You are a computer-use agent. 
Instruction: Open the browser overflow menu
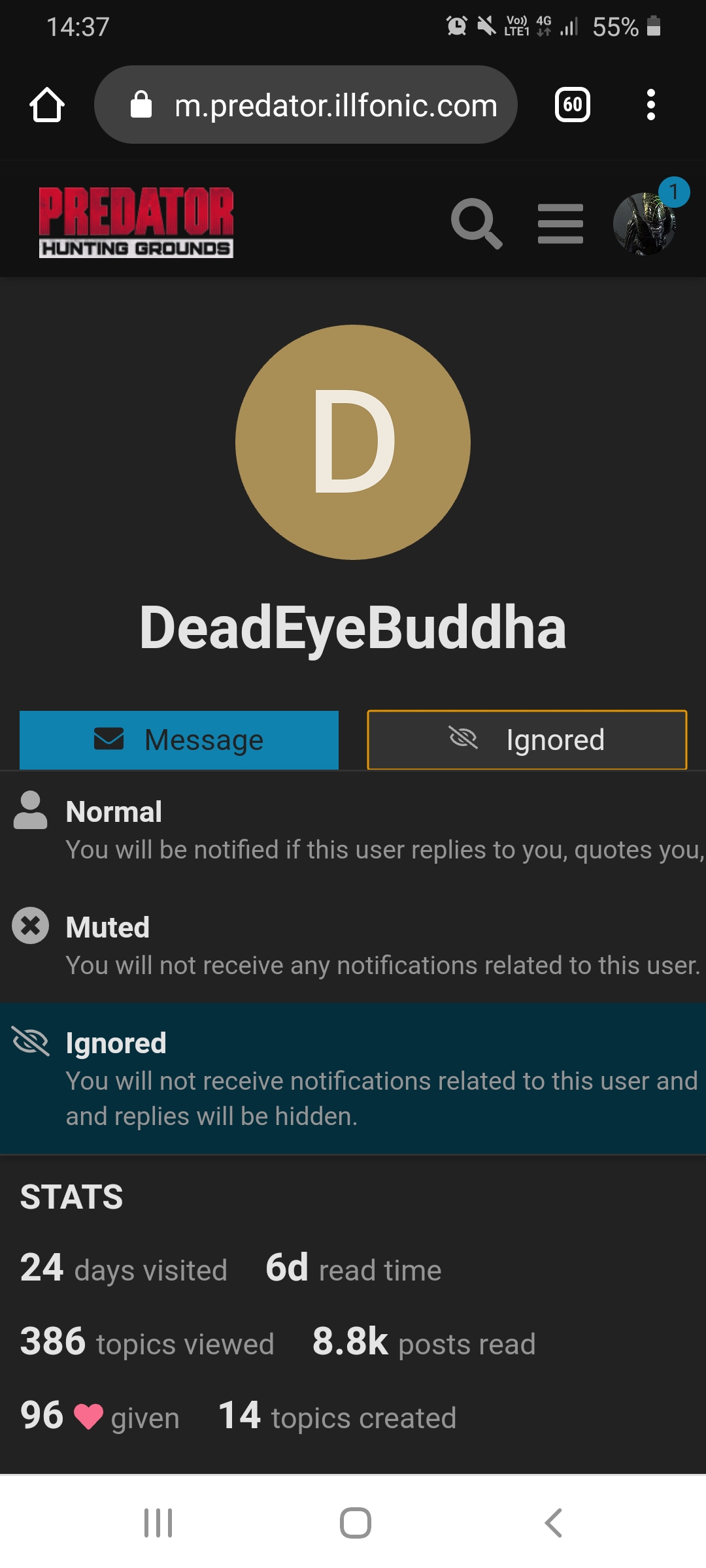(650, 105)
